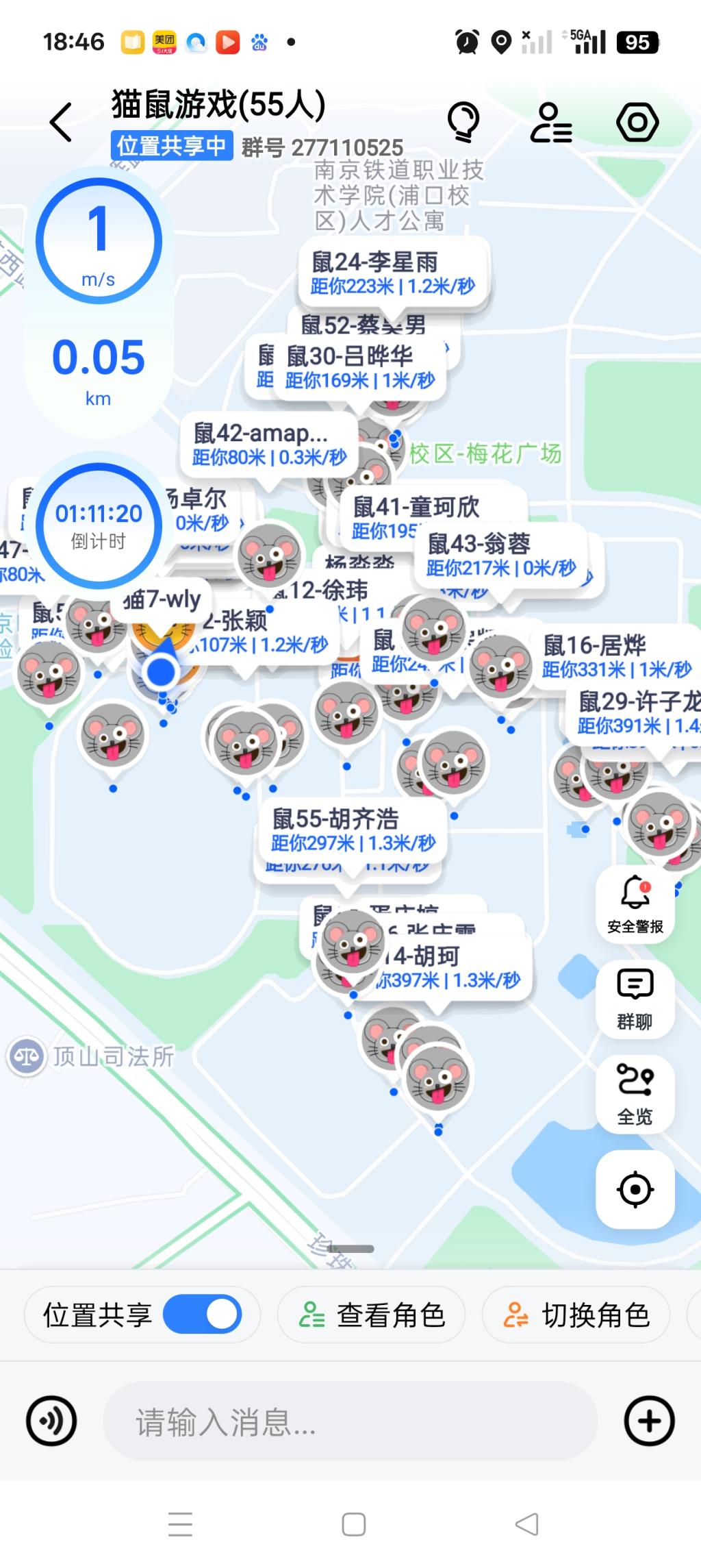
Task: Open the plus attachments button
Action: (x=649, y=1421)
